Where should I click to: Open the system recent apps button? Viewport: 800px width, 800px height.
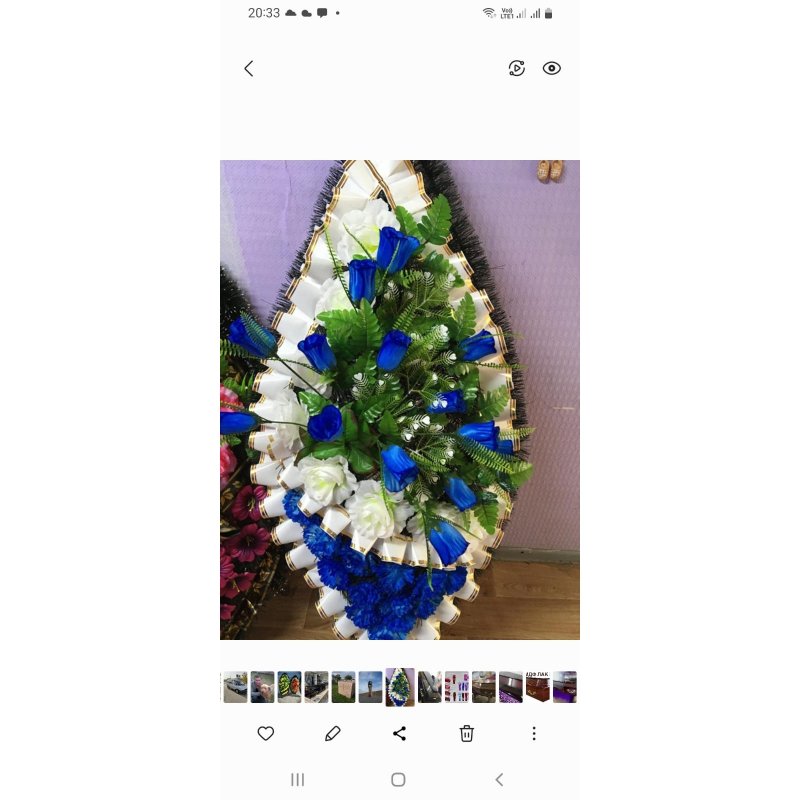coord(297,779)
